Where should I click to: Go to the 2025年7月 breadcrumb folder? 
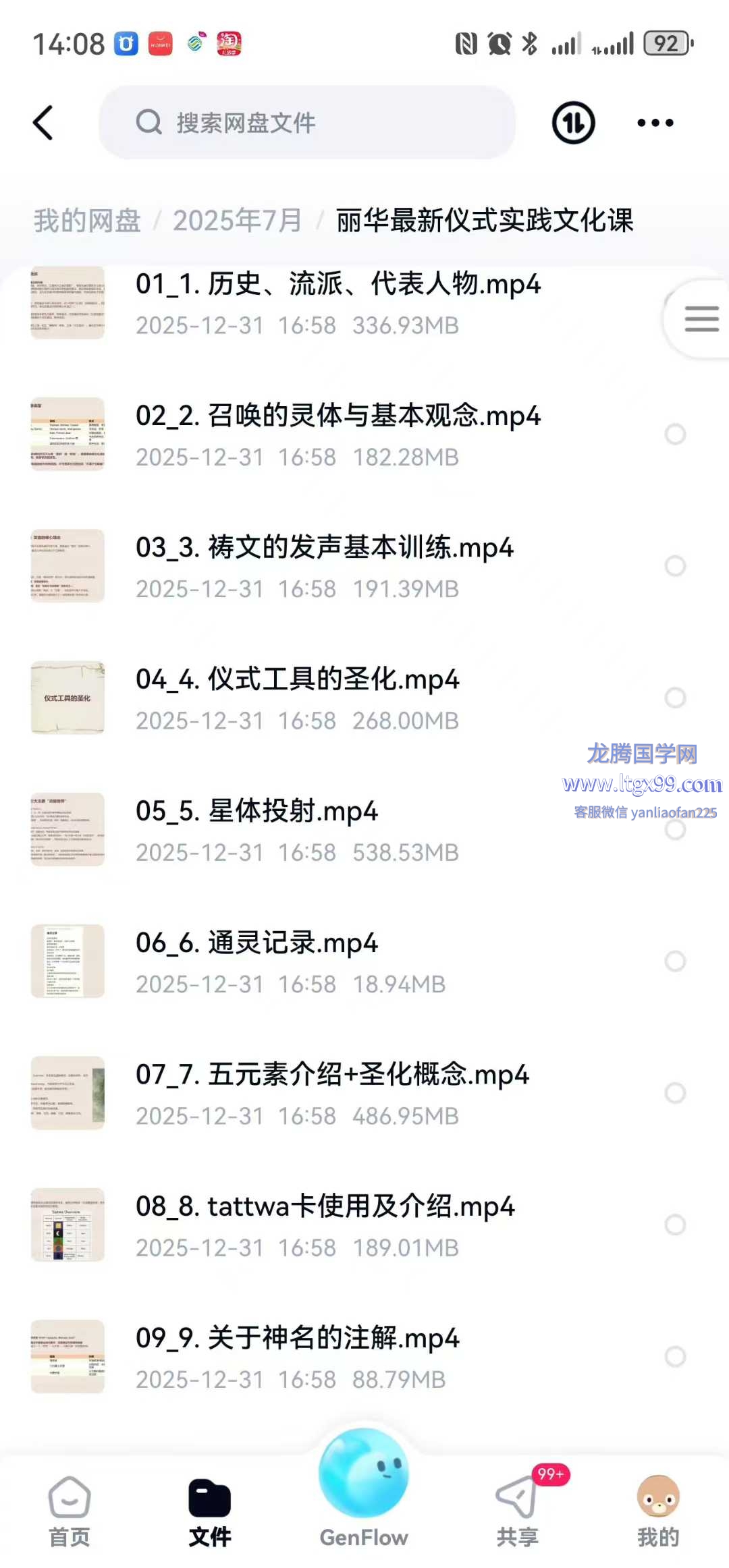tap(237, 221)
